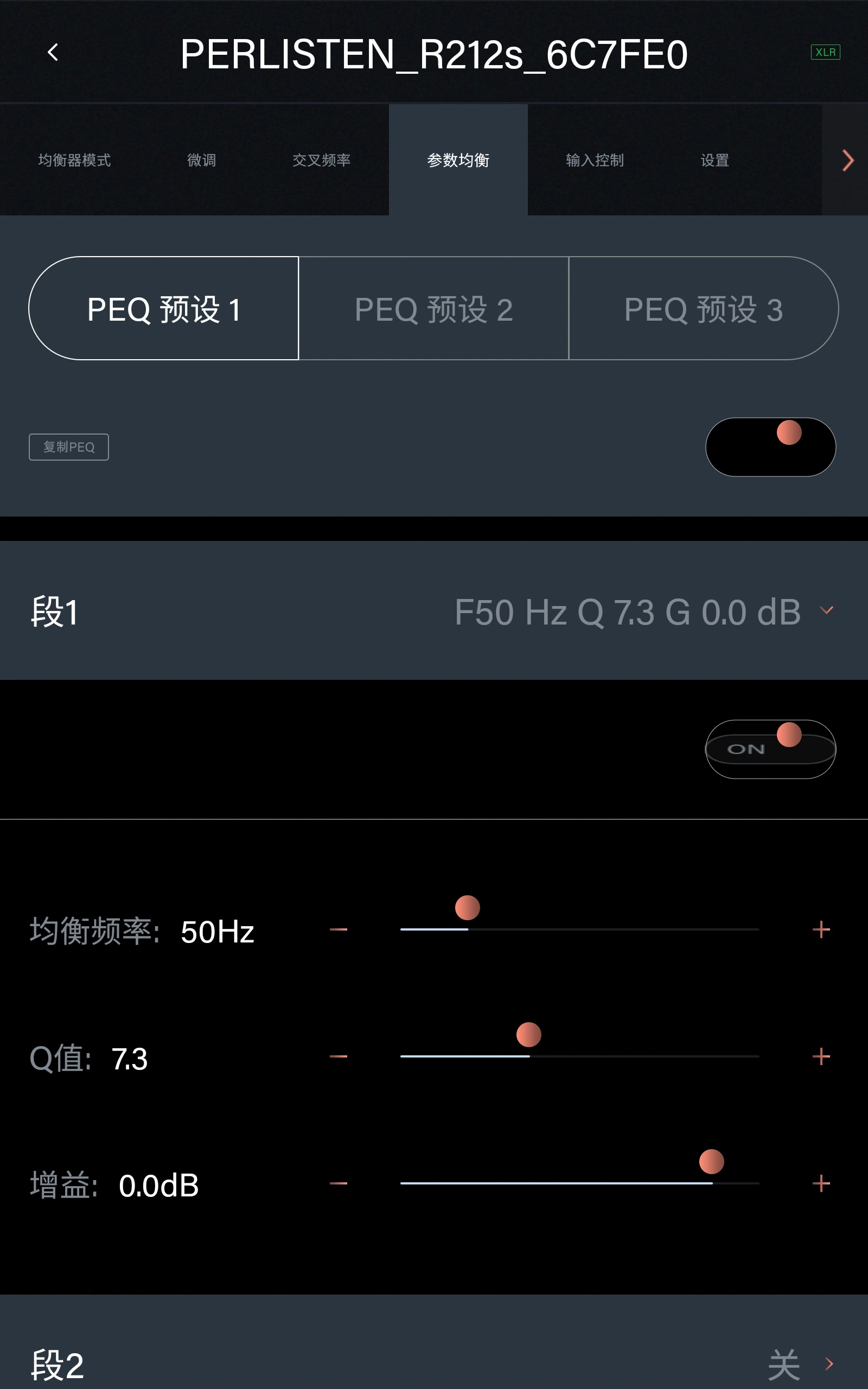Open the 输入控制 tab
This screenshot has width=868, height=1389.
595,160
